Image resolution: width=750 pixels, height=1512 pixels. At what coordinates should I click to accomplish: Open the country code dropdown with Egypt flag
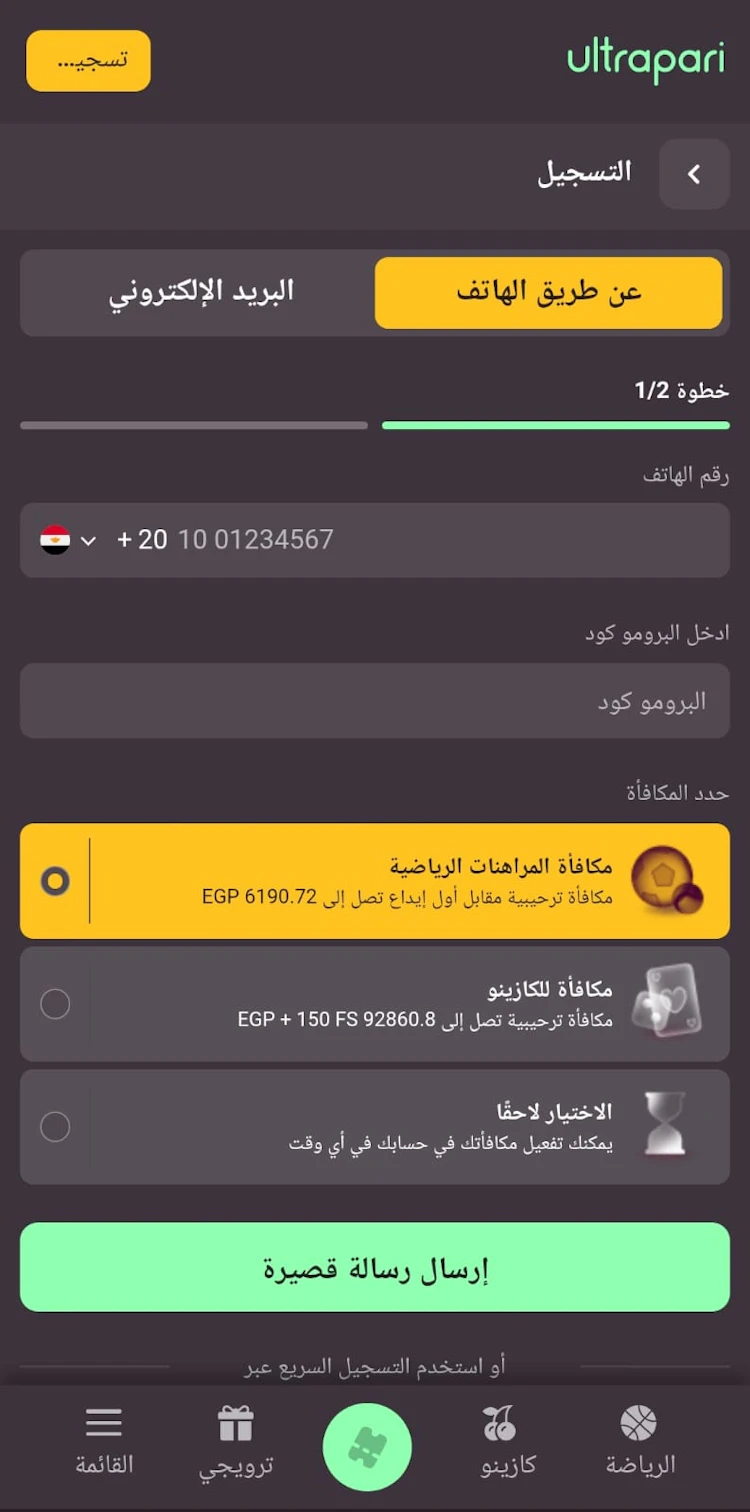(68, 540)
